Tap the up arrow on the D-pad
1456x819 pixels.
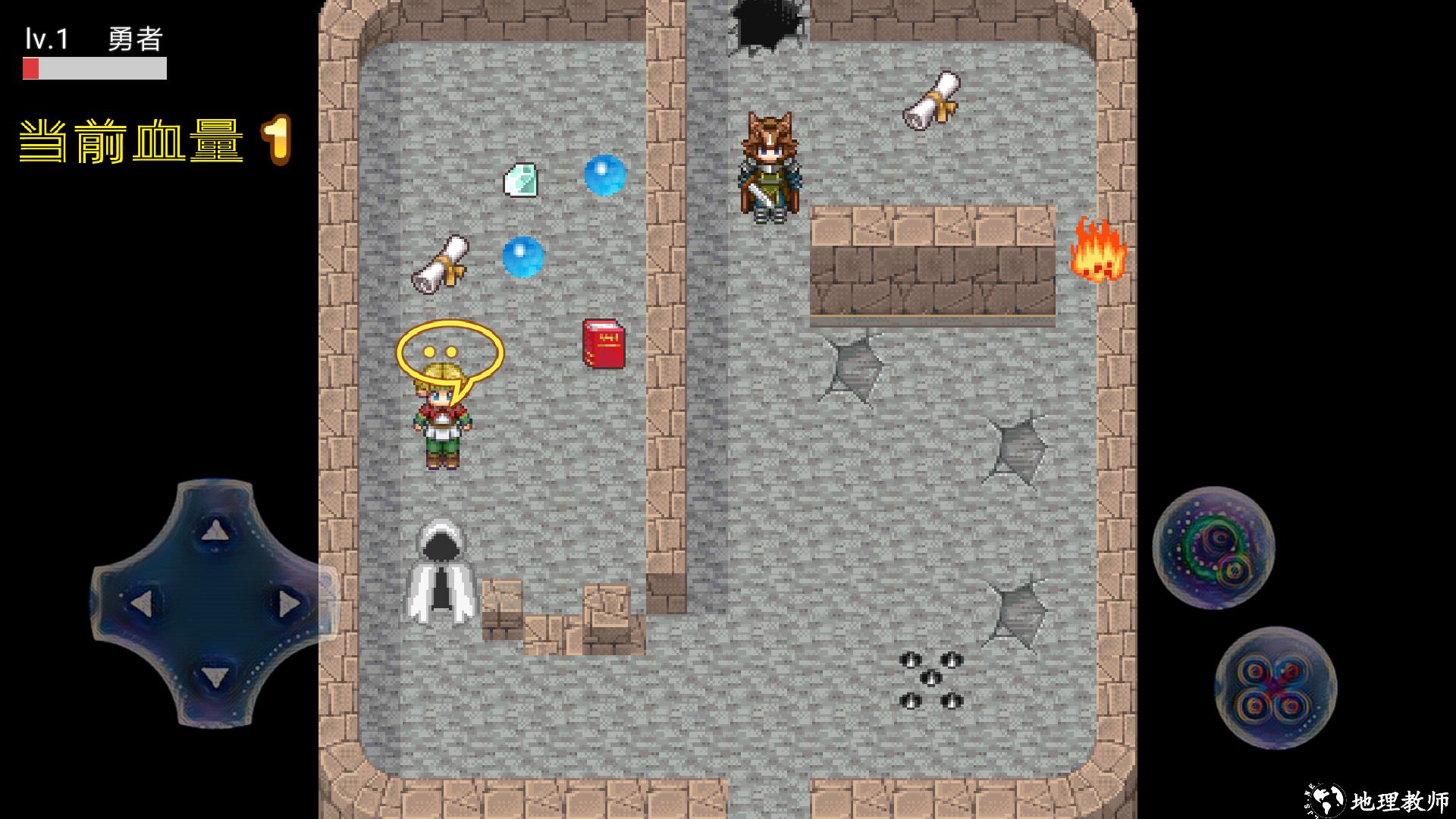click(215, 530)
